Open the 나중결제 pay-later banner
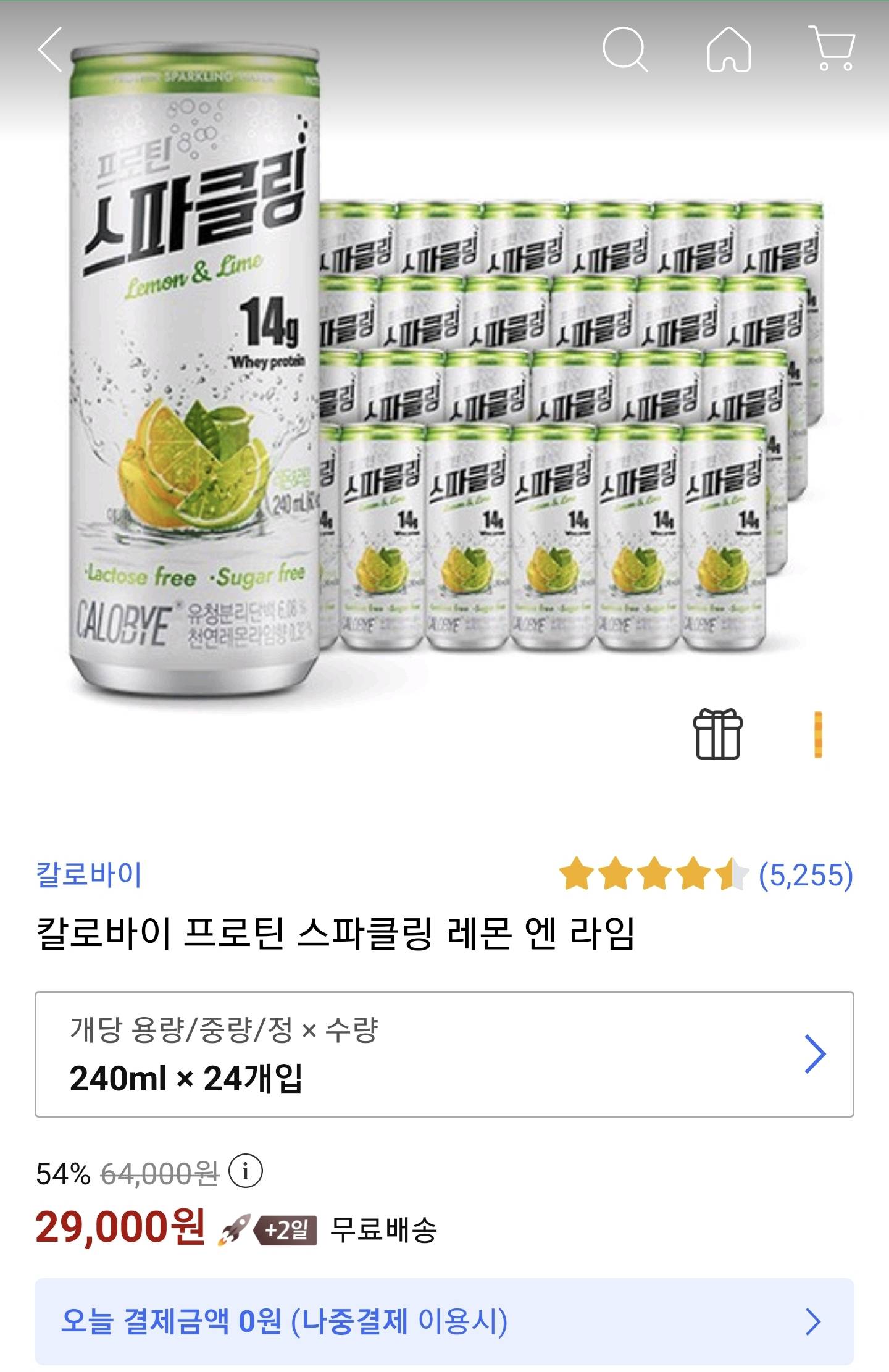This screenshot has height=1372, width=889. [x=444, y=1321]
